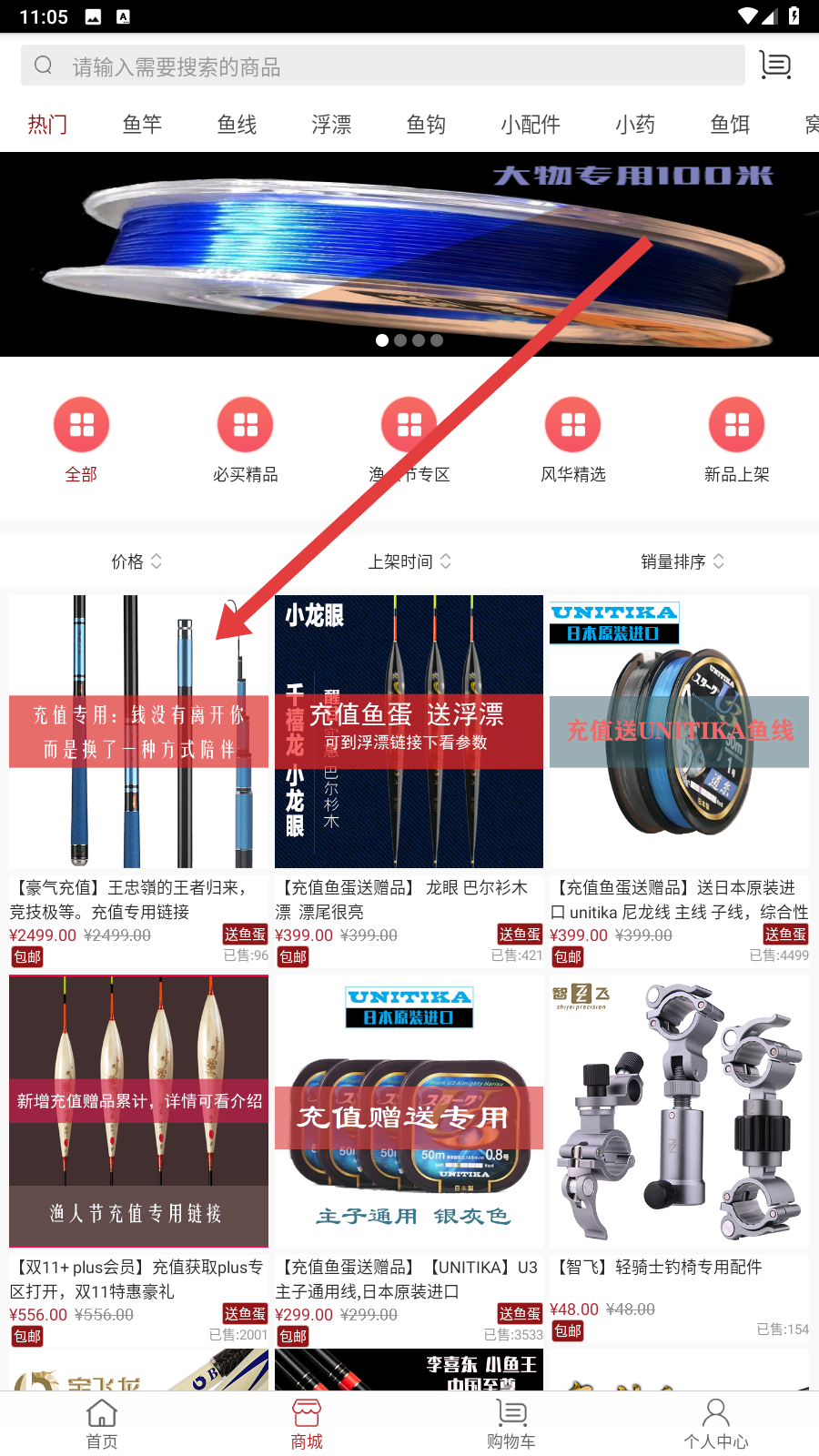
Task: Open the 鱼饵 category tab
Action: point(730,125)
